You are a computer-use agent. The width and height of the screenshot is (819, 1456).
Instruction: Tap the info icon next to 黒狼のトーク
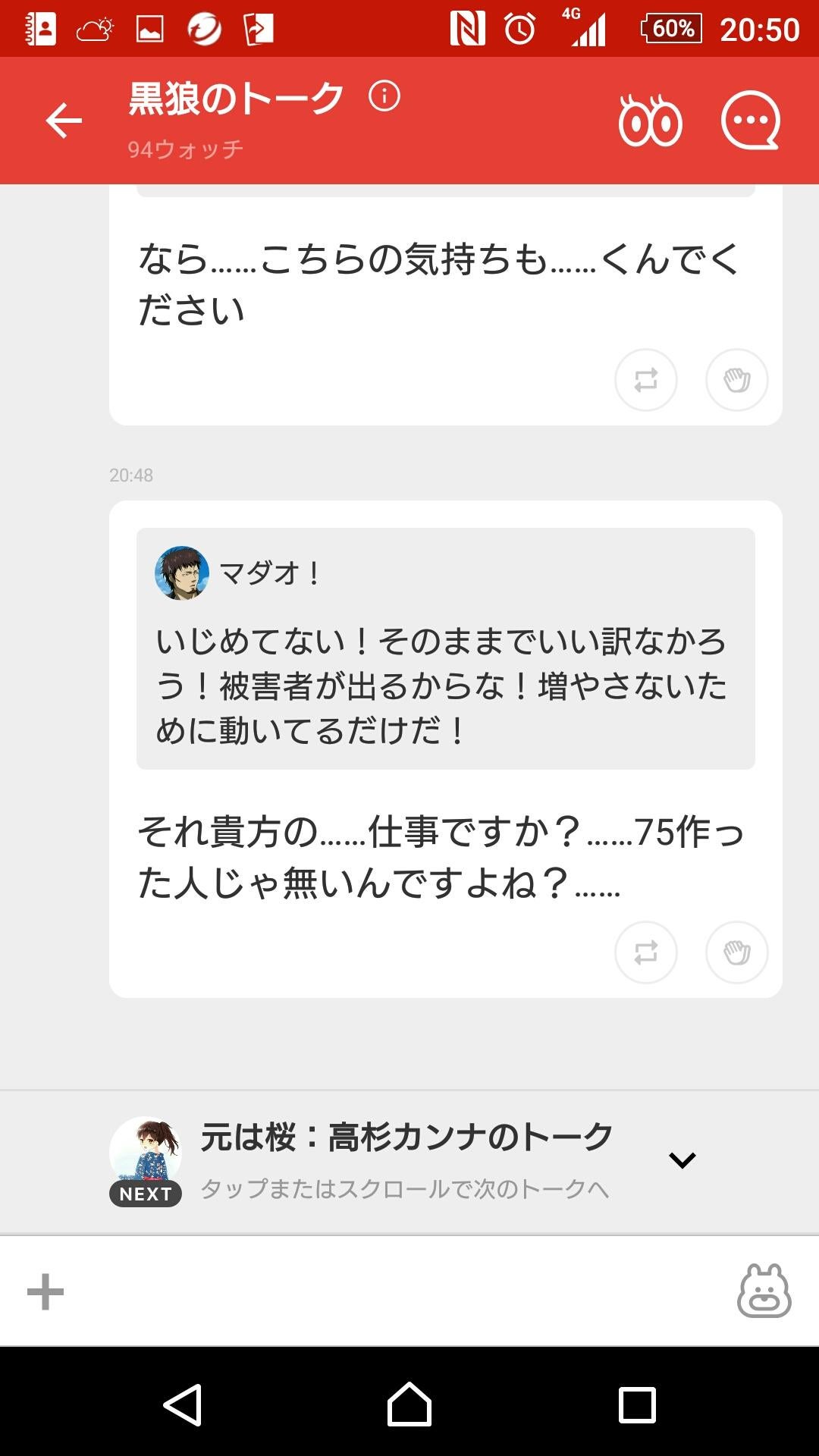[385, 96]
